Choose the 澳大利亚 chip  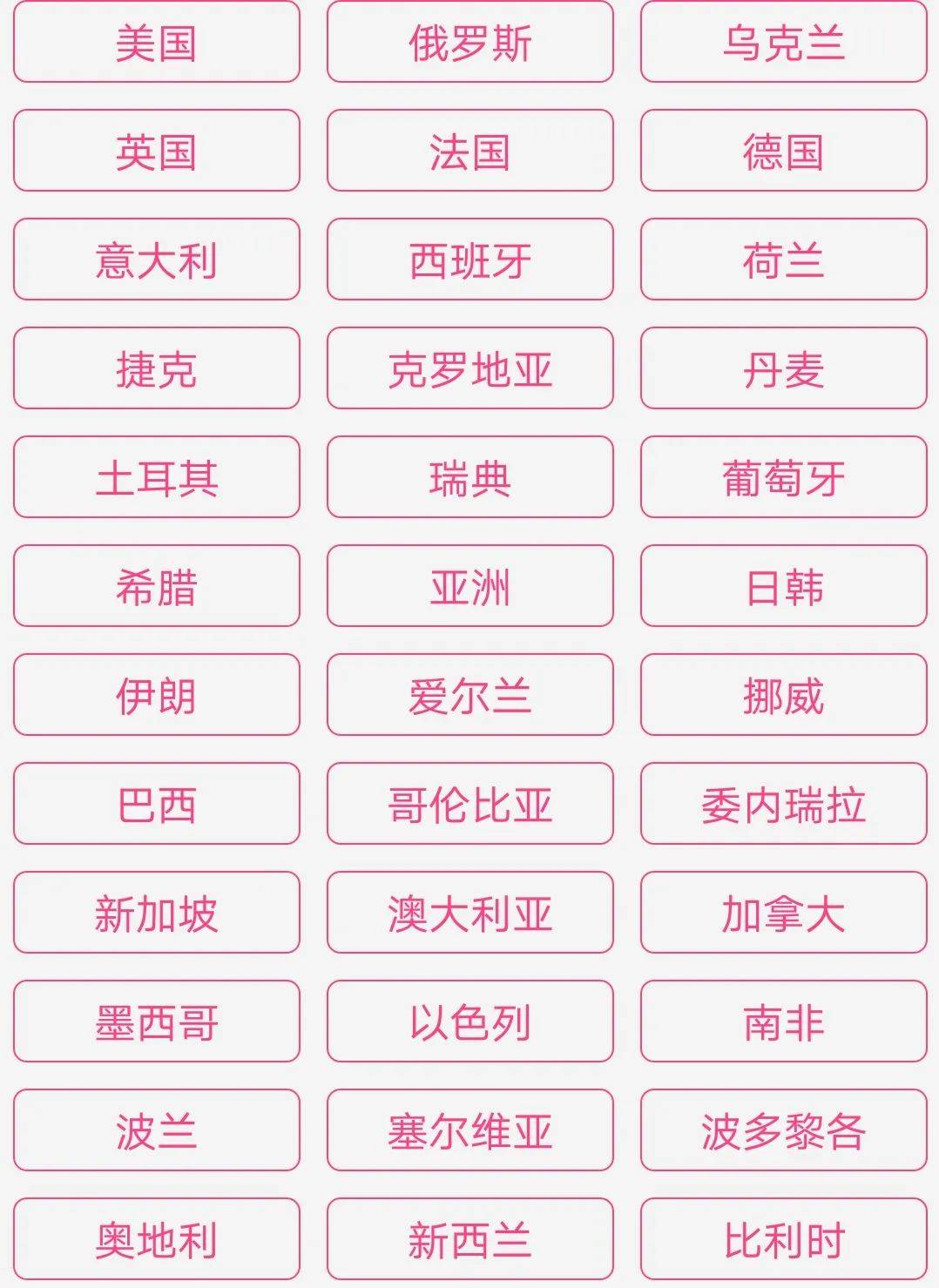470,913
